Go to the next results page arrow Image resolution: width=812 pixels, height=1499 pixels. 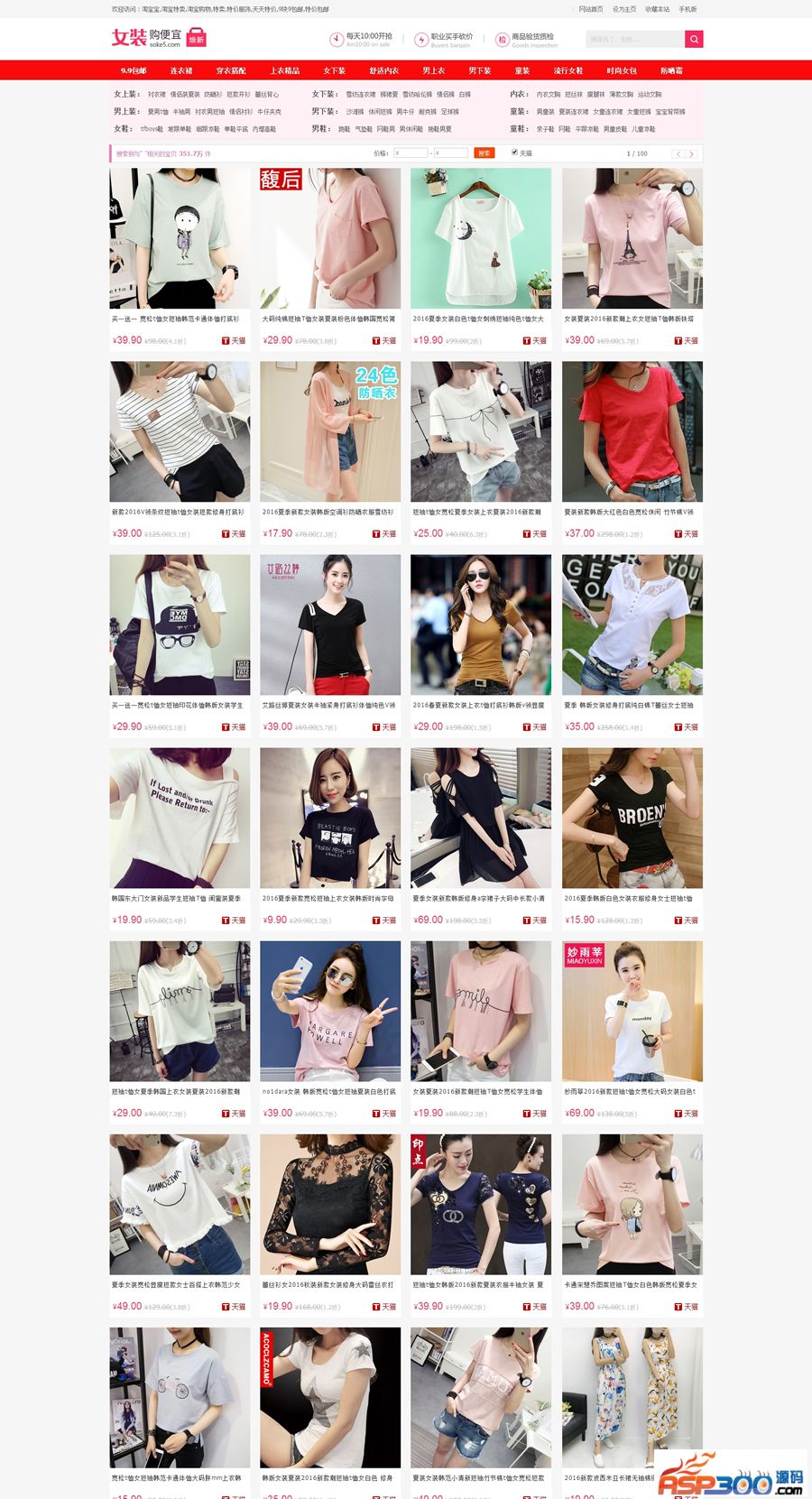click(692, 154)
